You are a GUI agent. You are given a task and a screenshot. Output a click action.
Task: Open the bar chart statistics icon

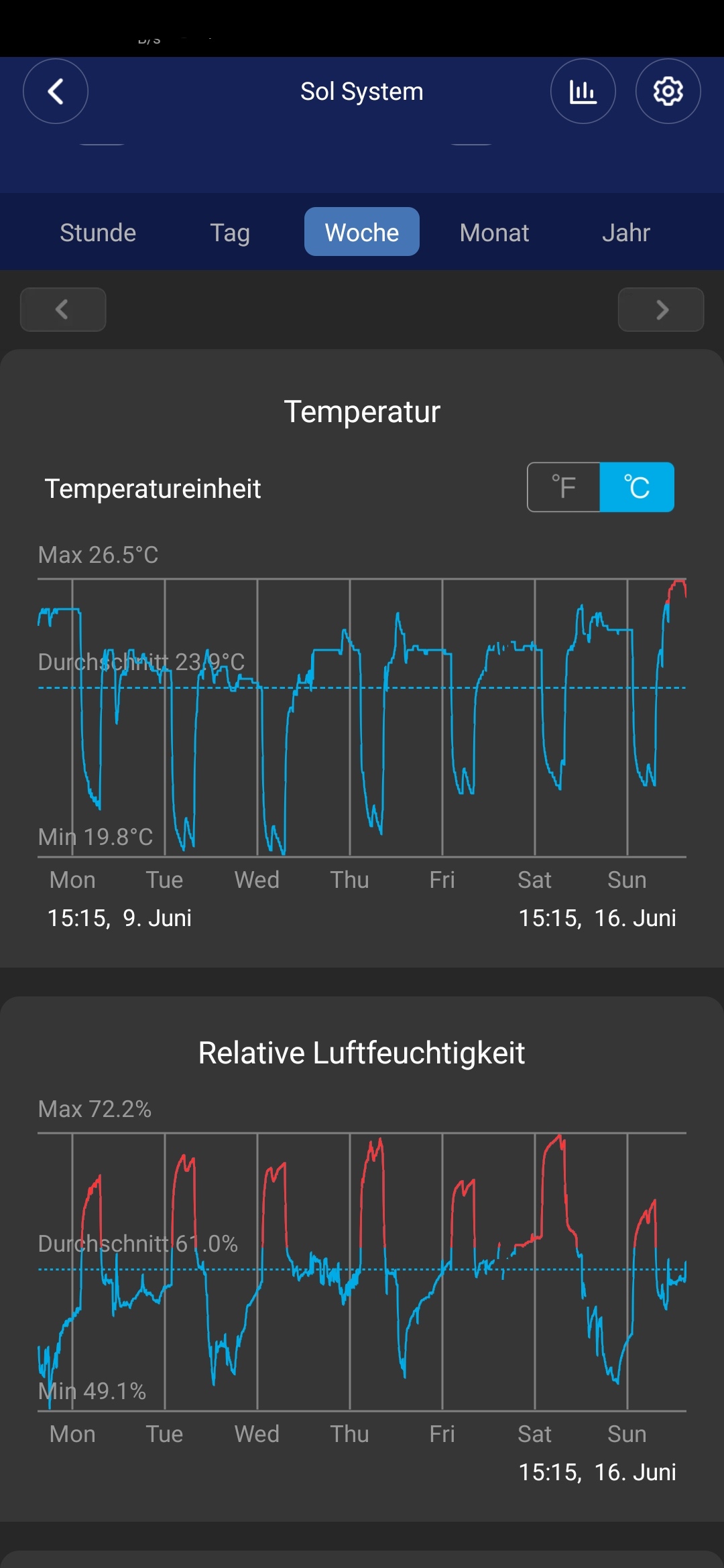click(x=583, y=91)
